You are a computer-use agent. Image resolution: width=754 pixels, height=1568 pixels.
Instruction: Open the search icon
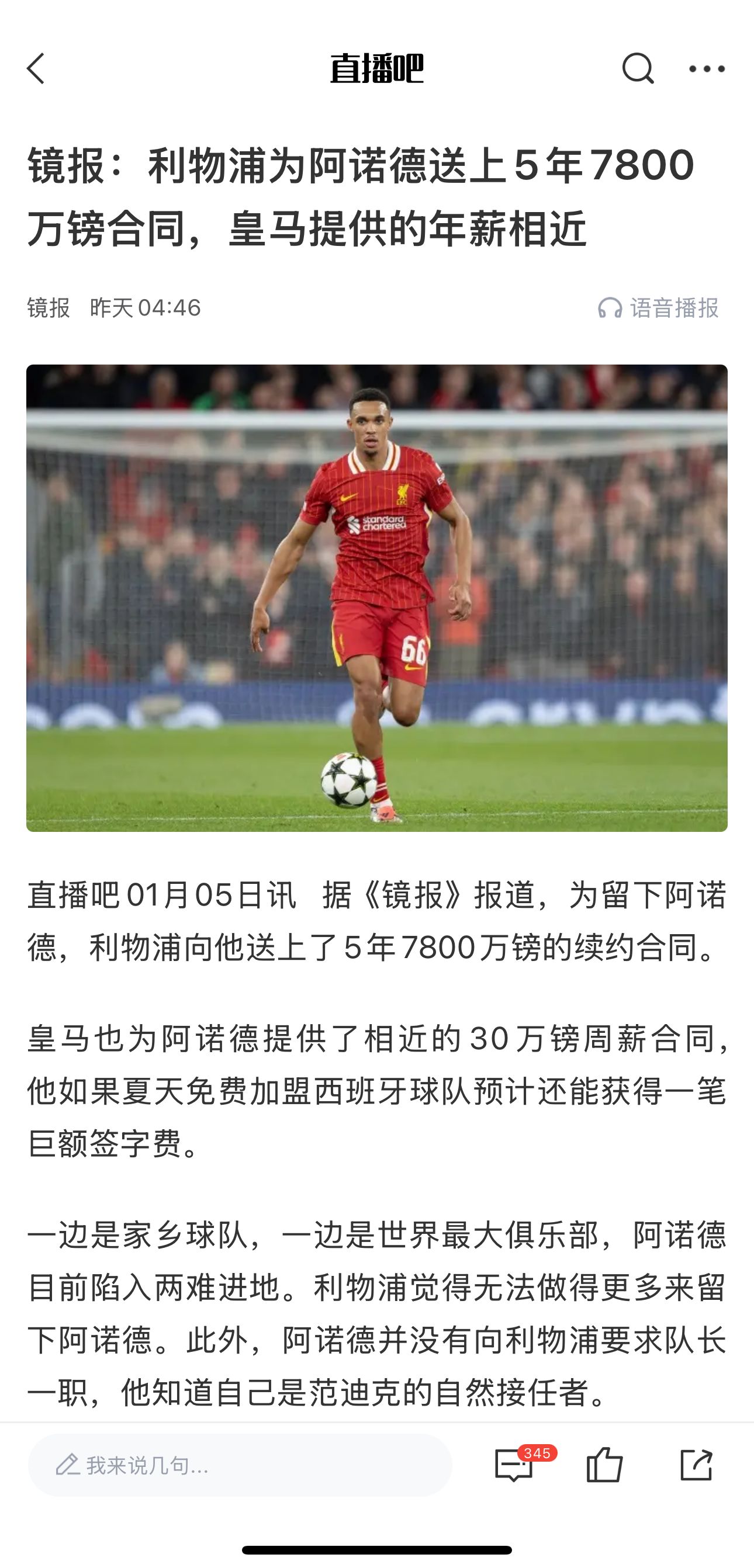pyautogui.click(x=638, y=68)
